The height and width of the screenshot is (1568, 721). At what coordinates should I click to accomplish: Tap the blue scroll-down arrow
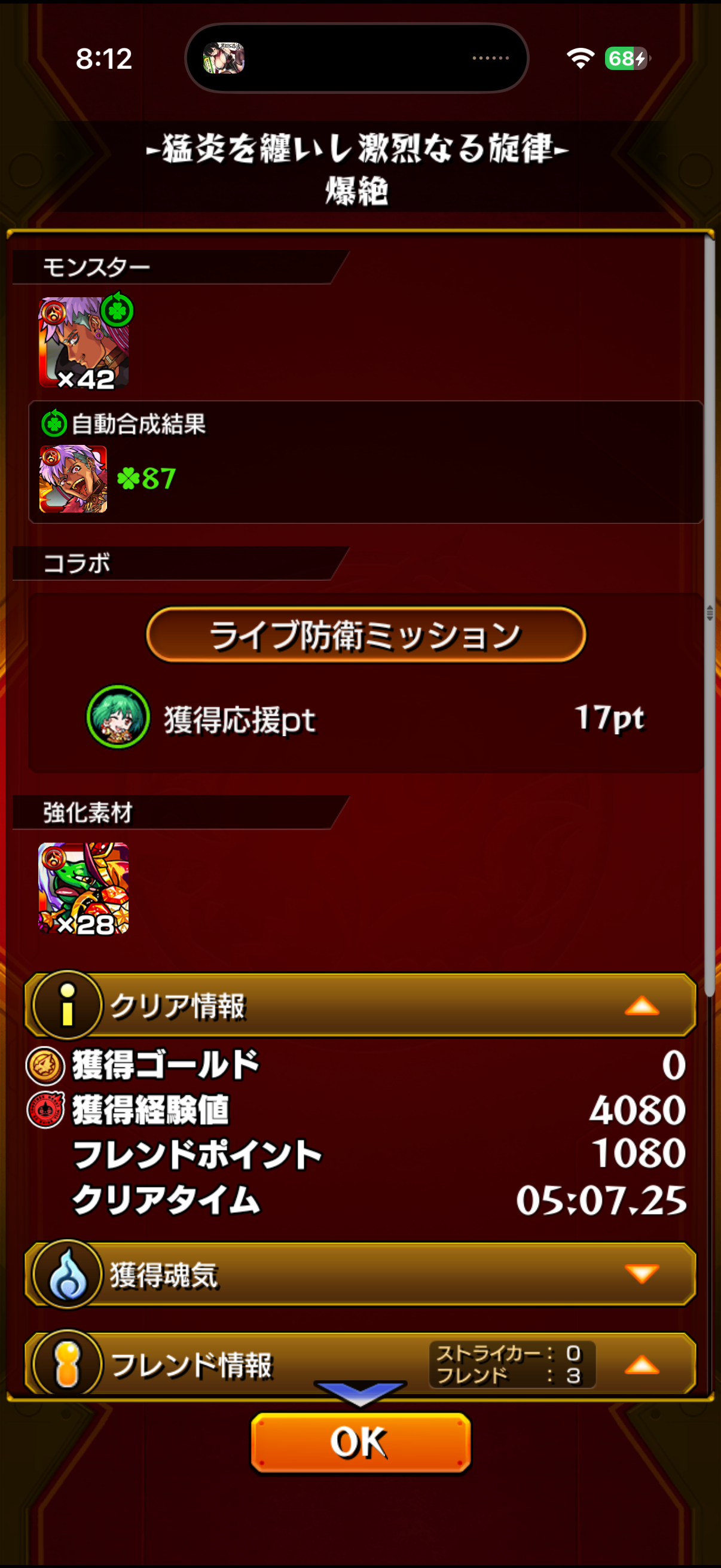[x=360, y=1393]
